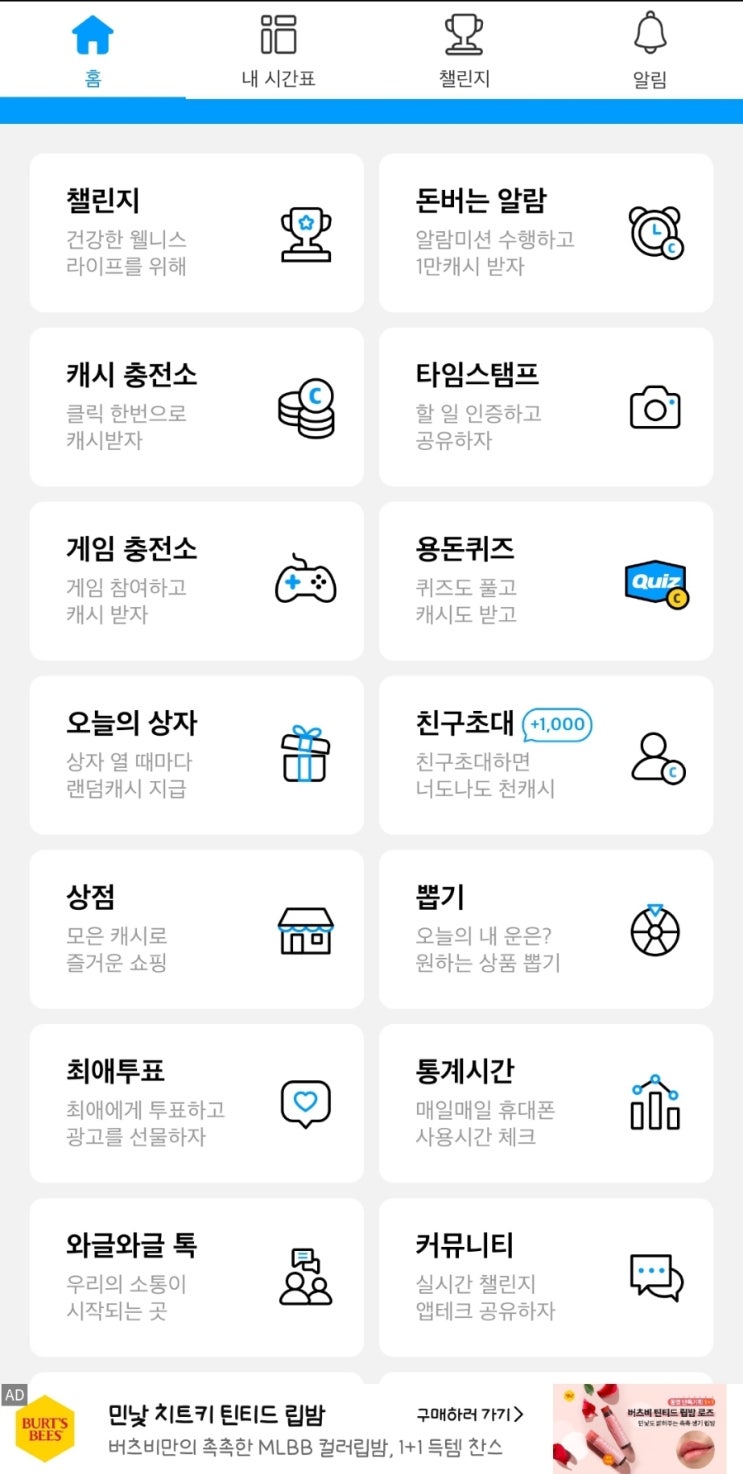The width and height of the screenshot is (743, 1474).
Task: Tap 구매하러 가기 in the ad banner
Action: [x=470, y=1414]
